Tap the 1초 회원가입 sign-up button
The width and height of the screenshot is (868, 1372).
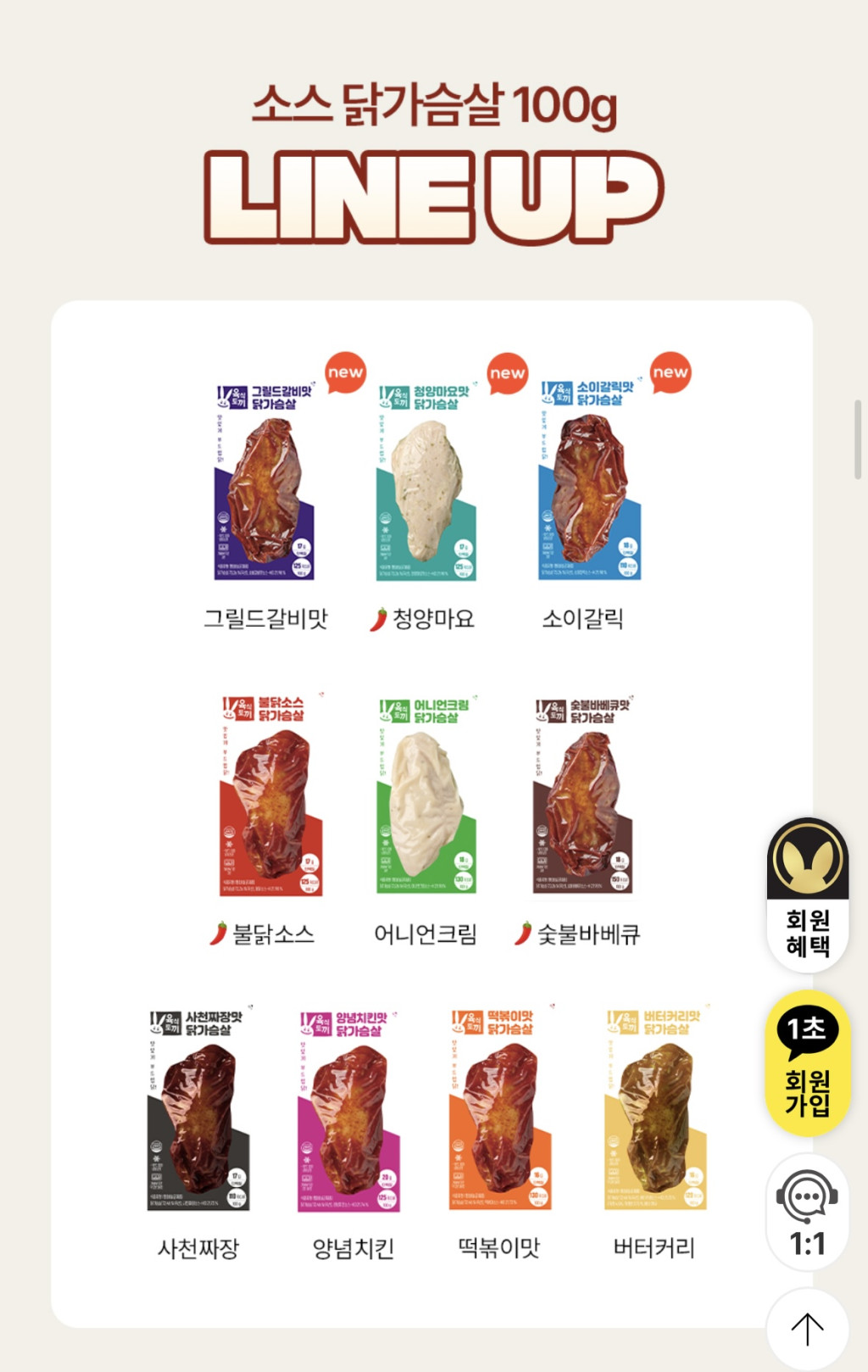click(807, 1063)
